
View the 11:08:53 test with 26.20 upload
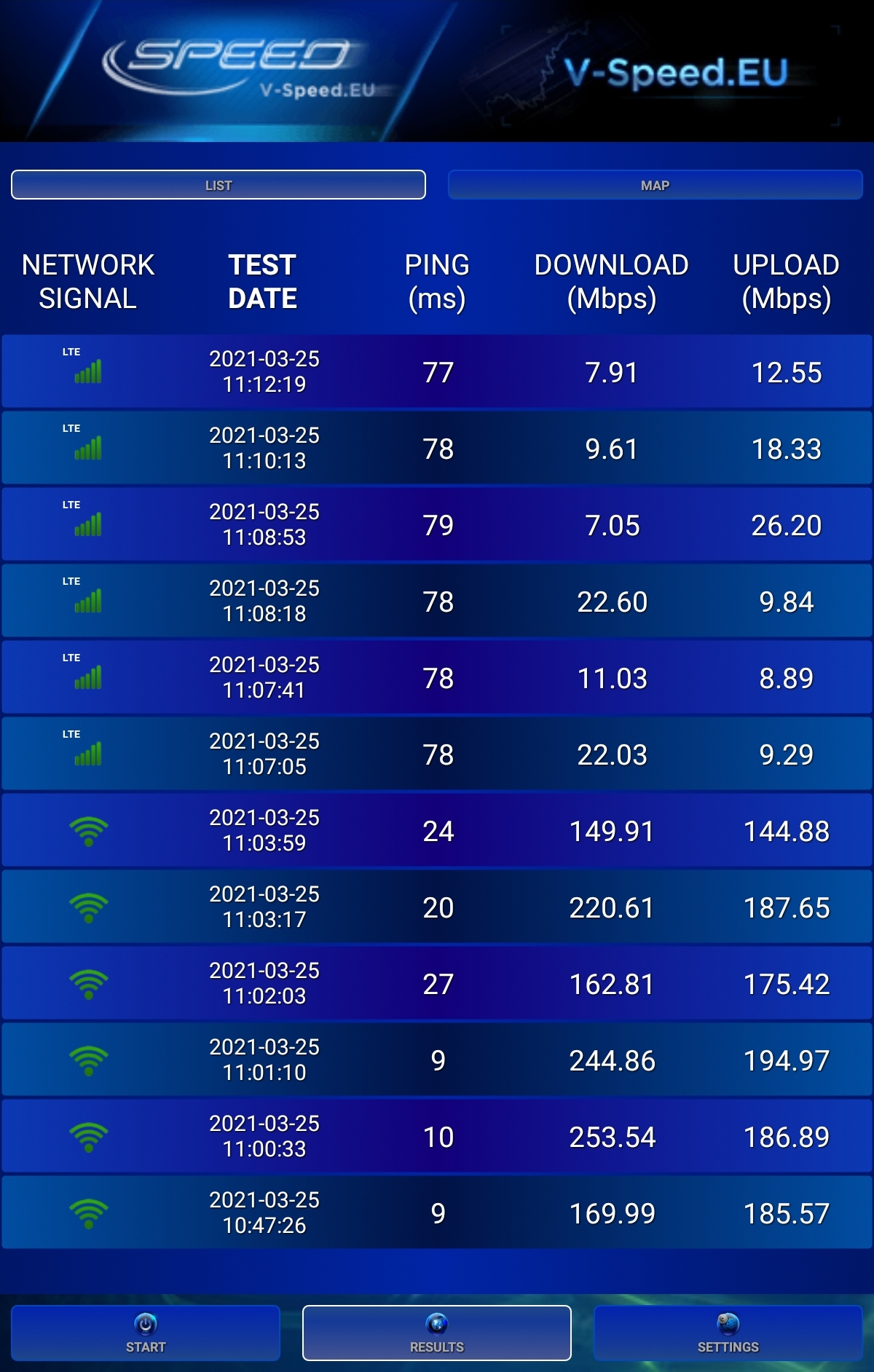click(437, 524)
